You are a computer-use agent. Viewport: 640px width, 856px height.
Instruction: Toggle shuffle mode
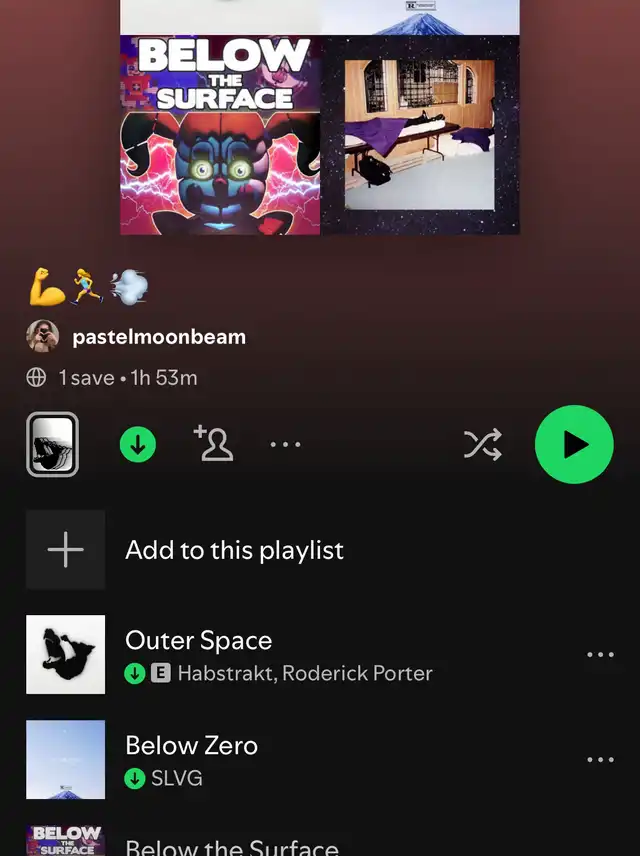tap(482, 444)
